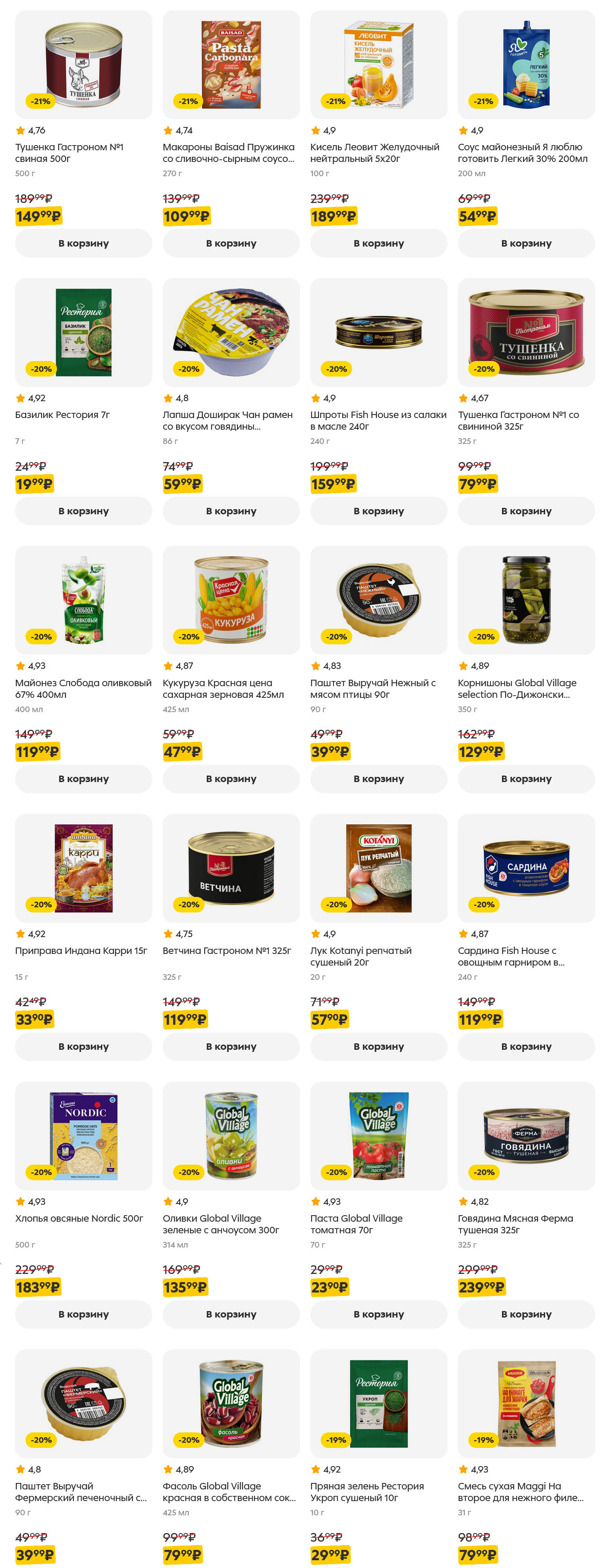Add Паста Global Village томатная to cart
This screenshot has height=1568, width=606.
(x=379, y=1314)
